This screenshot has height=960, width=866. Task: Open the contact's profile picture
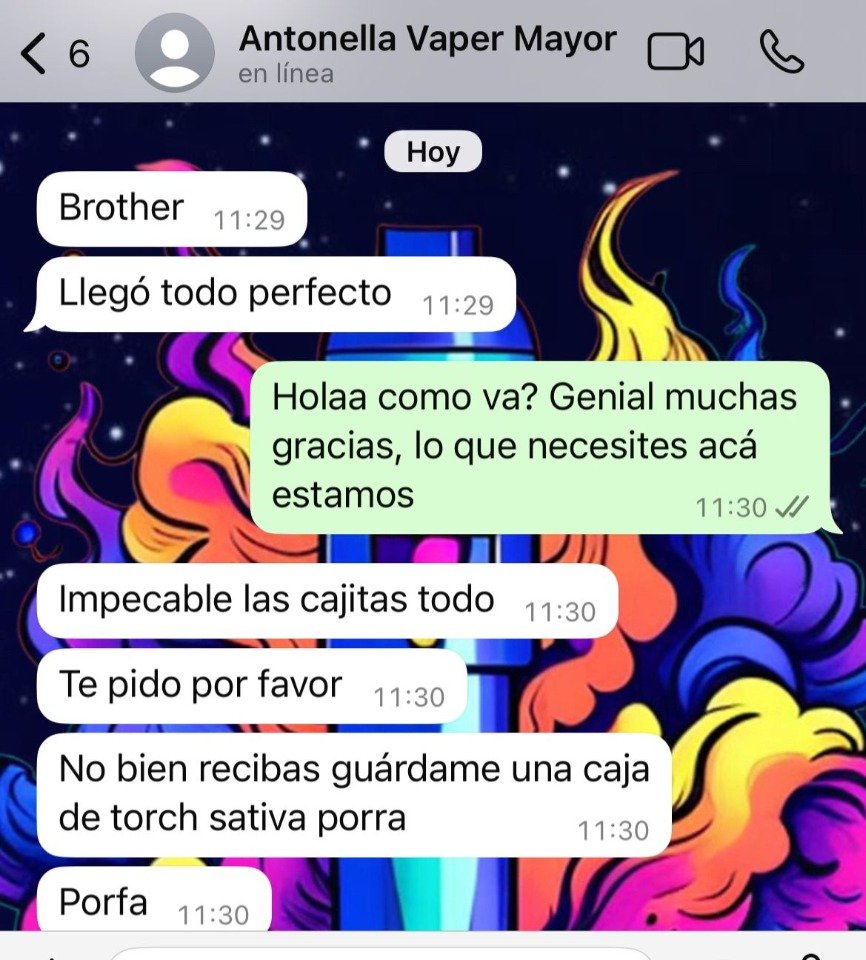tap(174, 52)
